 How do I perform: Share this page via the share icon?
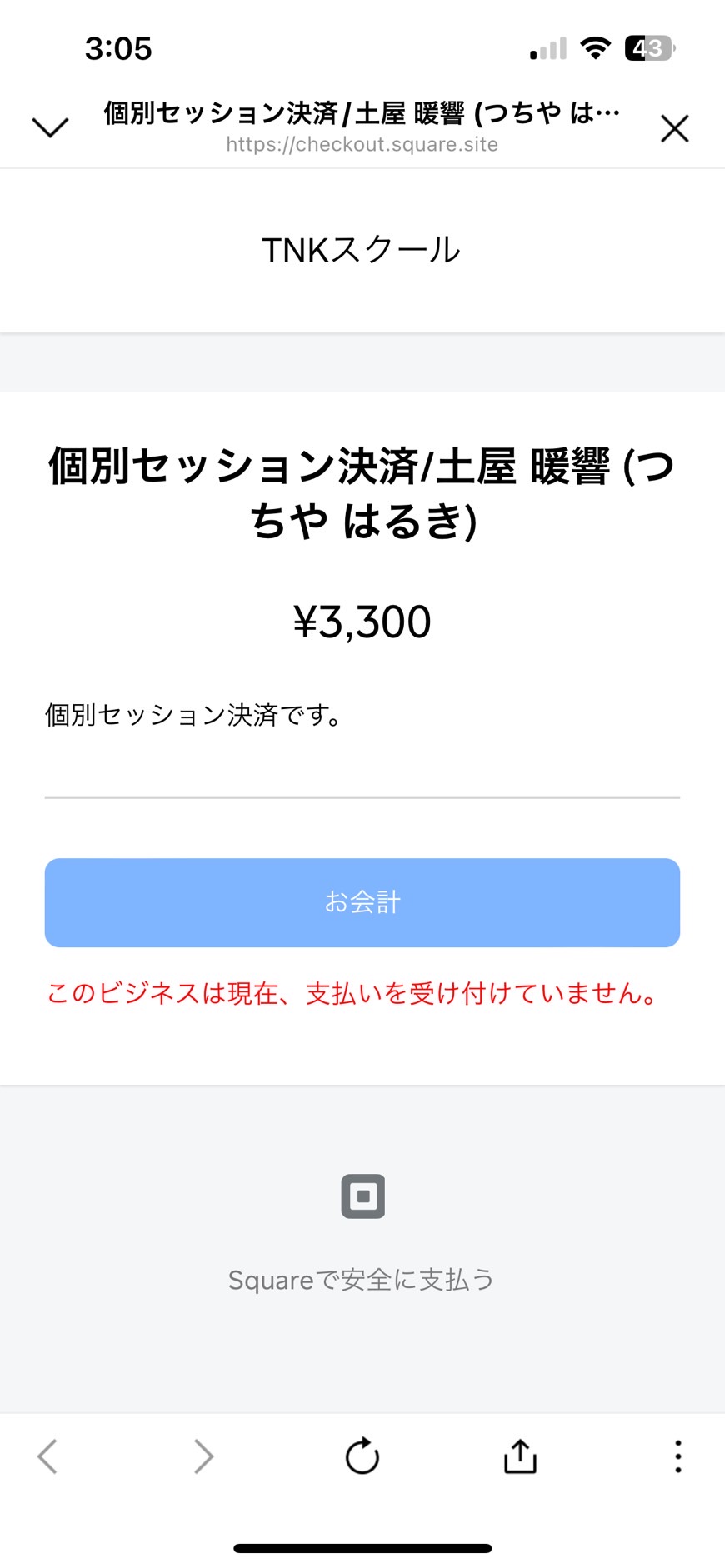[x=520, y=1456]
